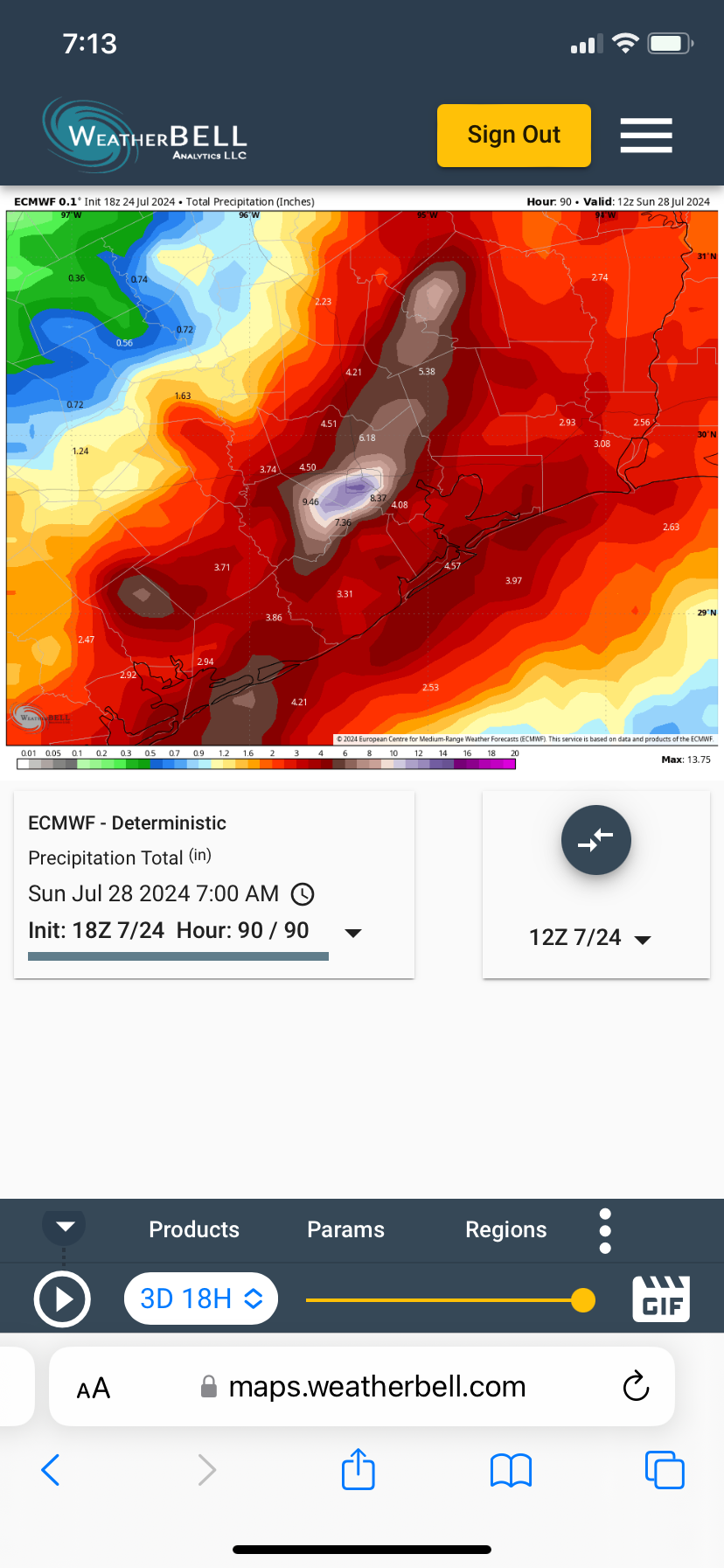724x1568 pixels.
Task: Change the 3D 18H forecast hour selector
Action: click(x=201, y=1298)
